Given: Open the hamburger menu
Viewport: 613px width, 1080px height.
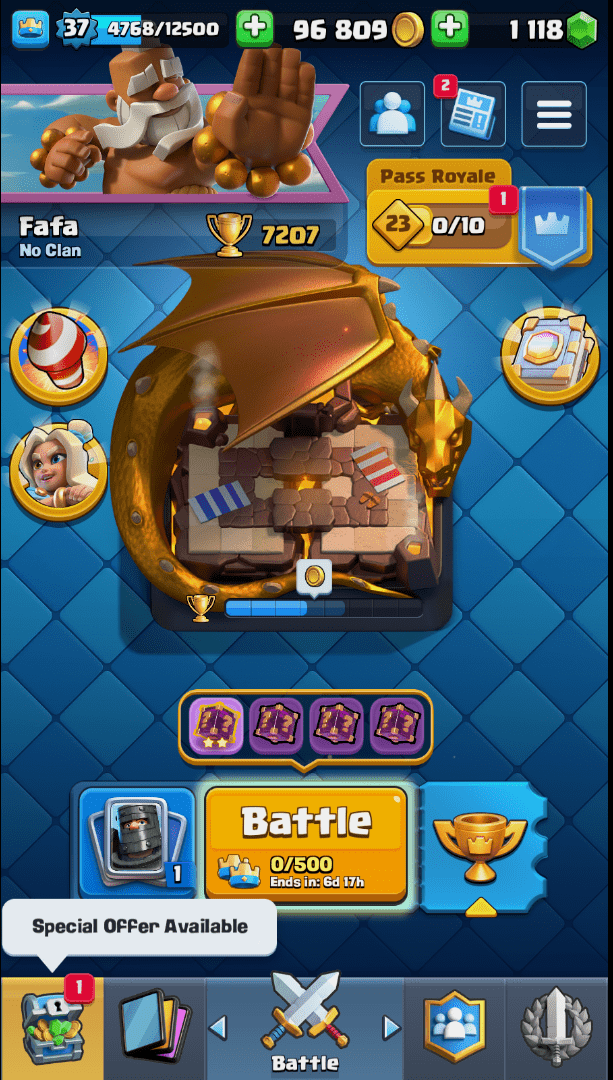Looking at the screenshot, I should click(x=553, y=115).
